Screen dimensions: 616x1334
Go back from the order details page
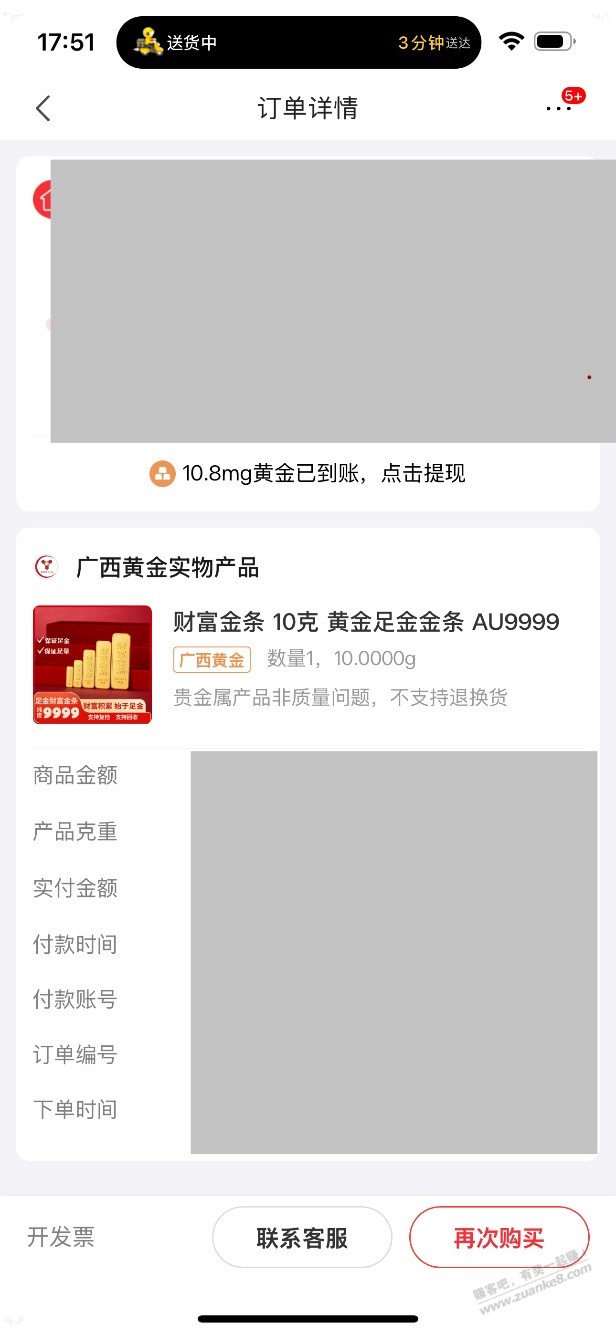point(42,108)
